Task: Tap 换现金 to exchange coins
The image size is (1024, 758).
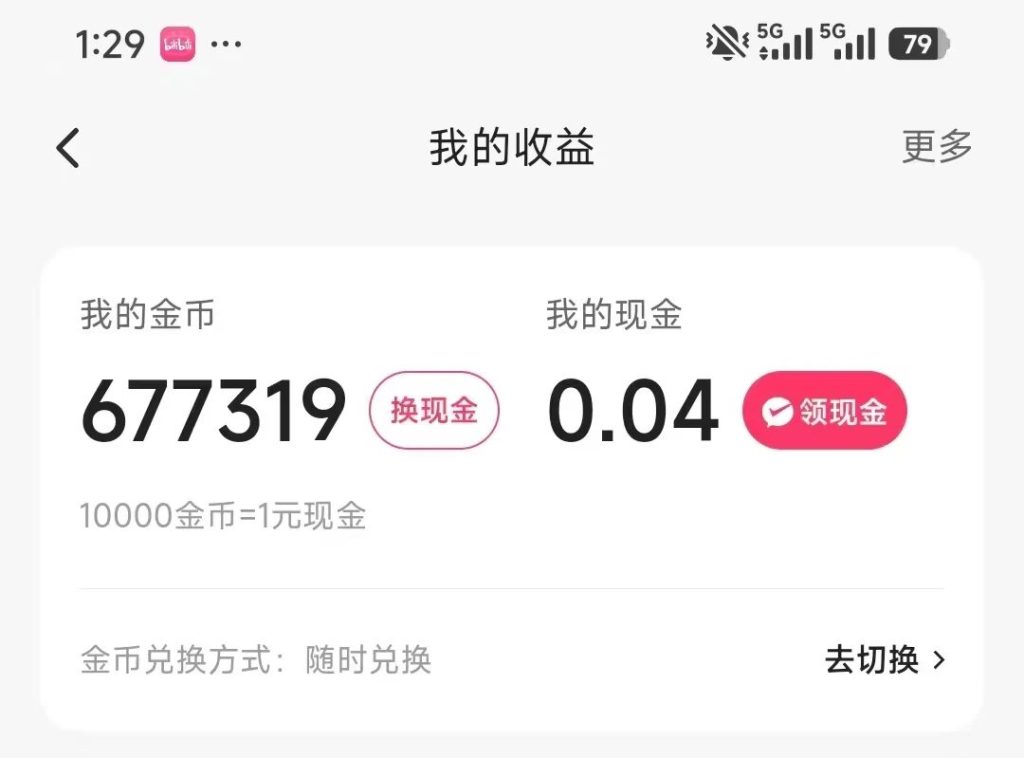Action: (434, 410)
